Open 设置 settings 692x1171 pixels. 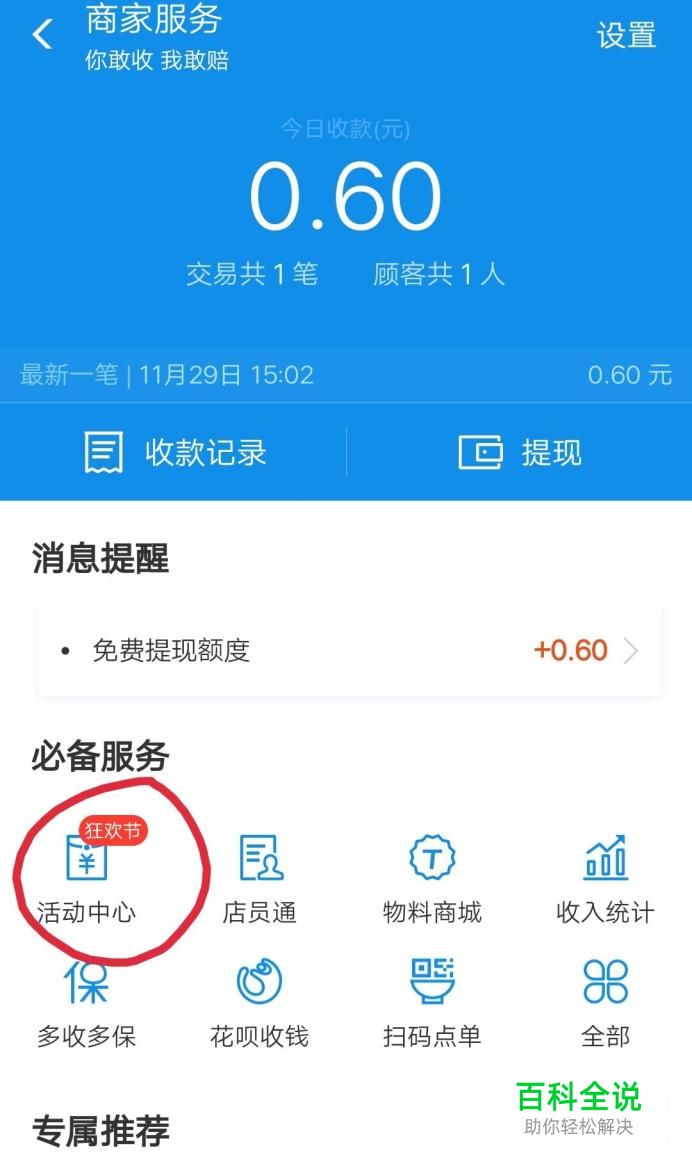click(626, 36)
